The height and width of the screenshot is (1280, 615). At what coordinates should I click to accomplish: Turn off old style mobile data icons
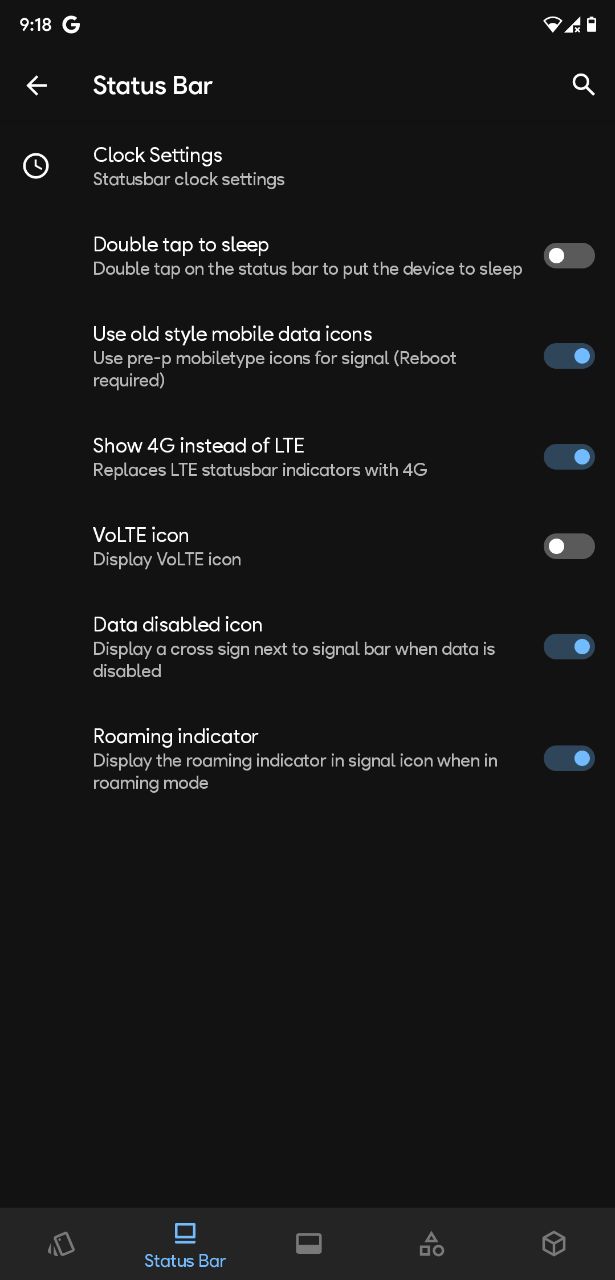[x=569, y=356]
